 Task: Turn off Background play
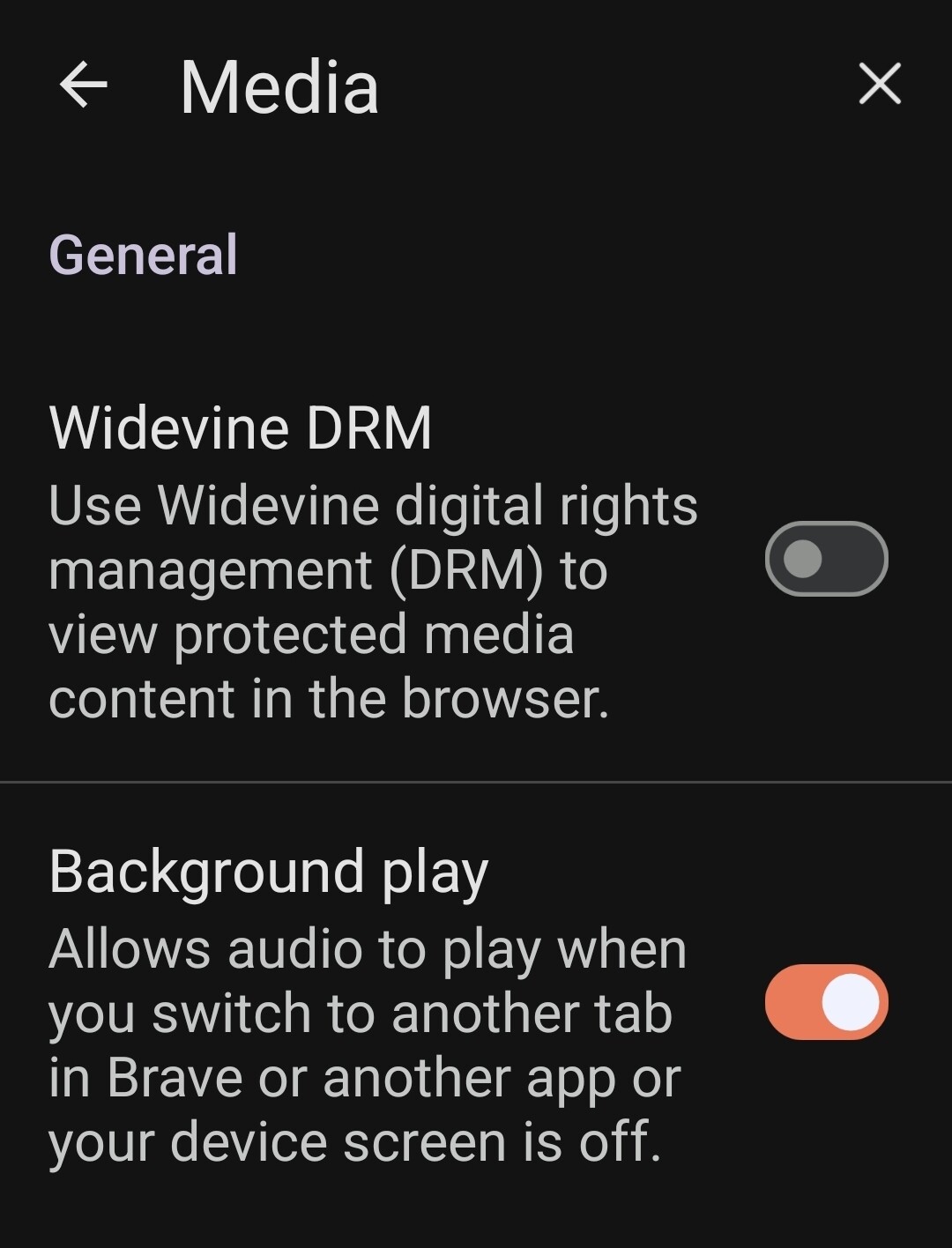pyautogui.click(x=826, y=1002)
